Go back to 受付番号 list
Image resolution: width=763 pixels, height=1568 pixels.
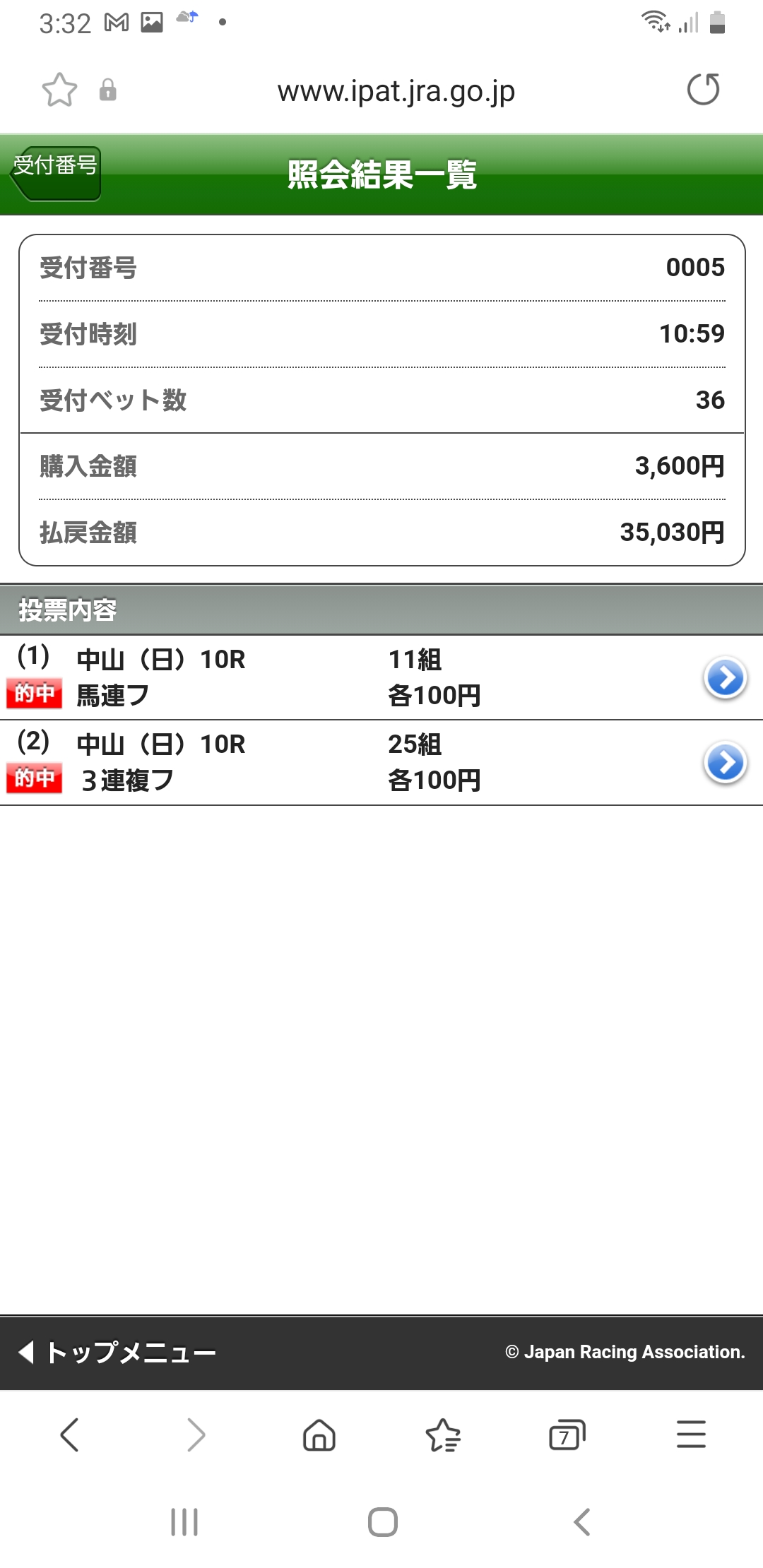(56, 173)
